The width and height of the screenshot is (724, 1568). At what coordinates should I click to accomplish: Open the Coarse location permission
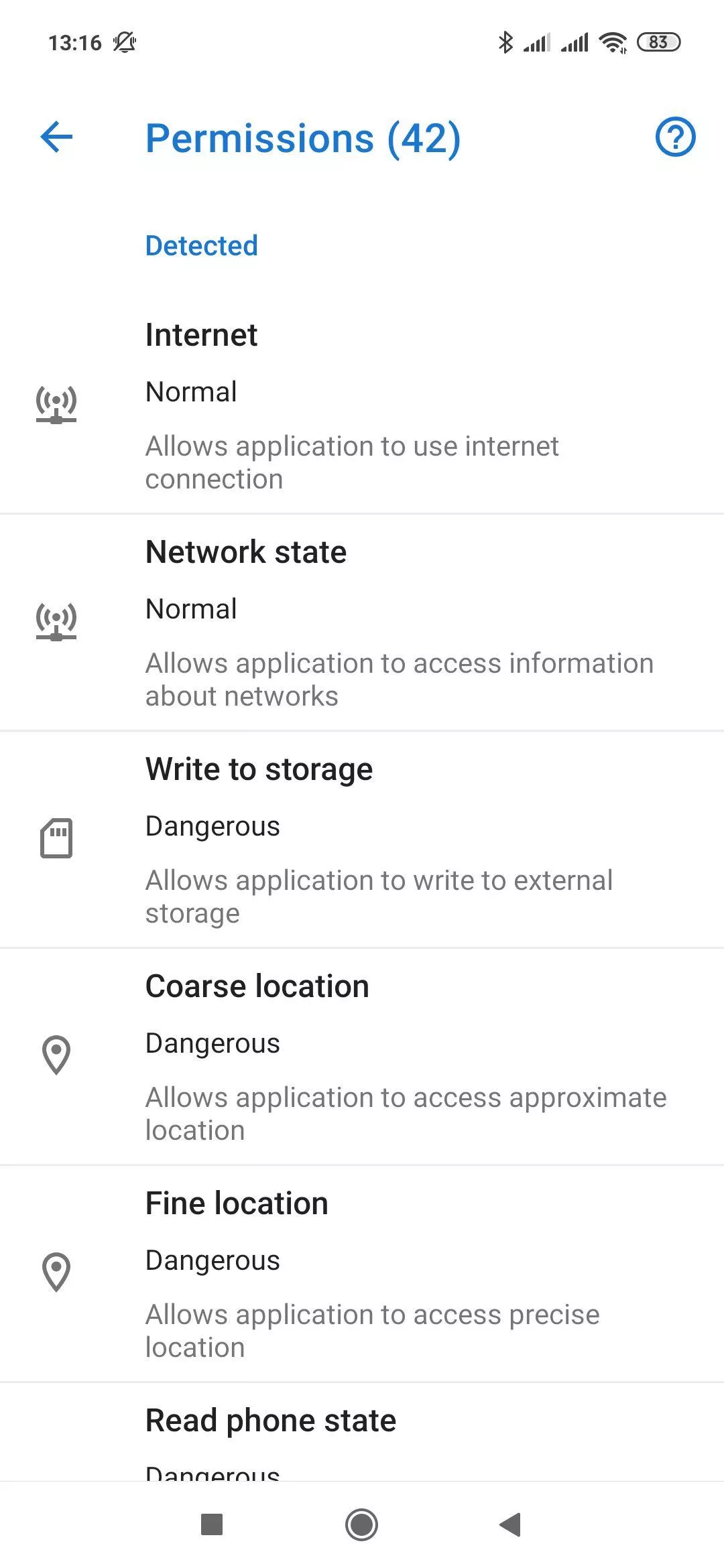click(362, 1057)
